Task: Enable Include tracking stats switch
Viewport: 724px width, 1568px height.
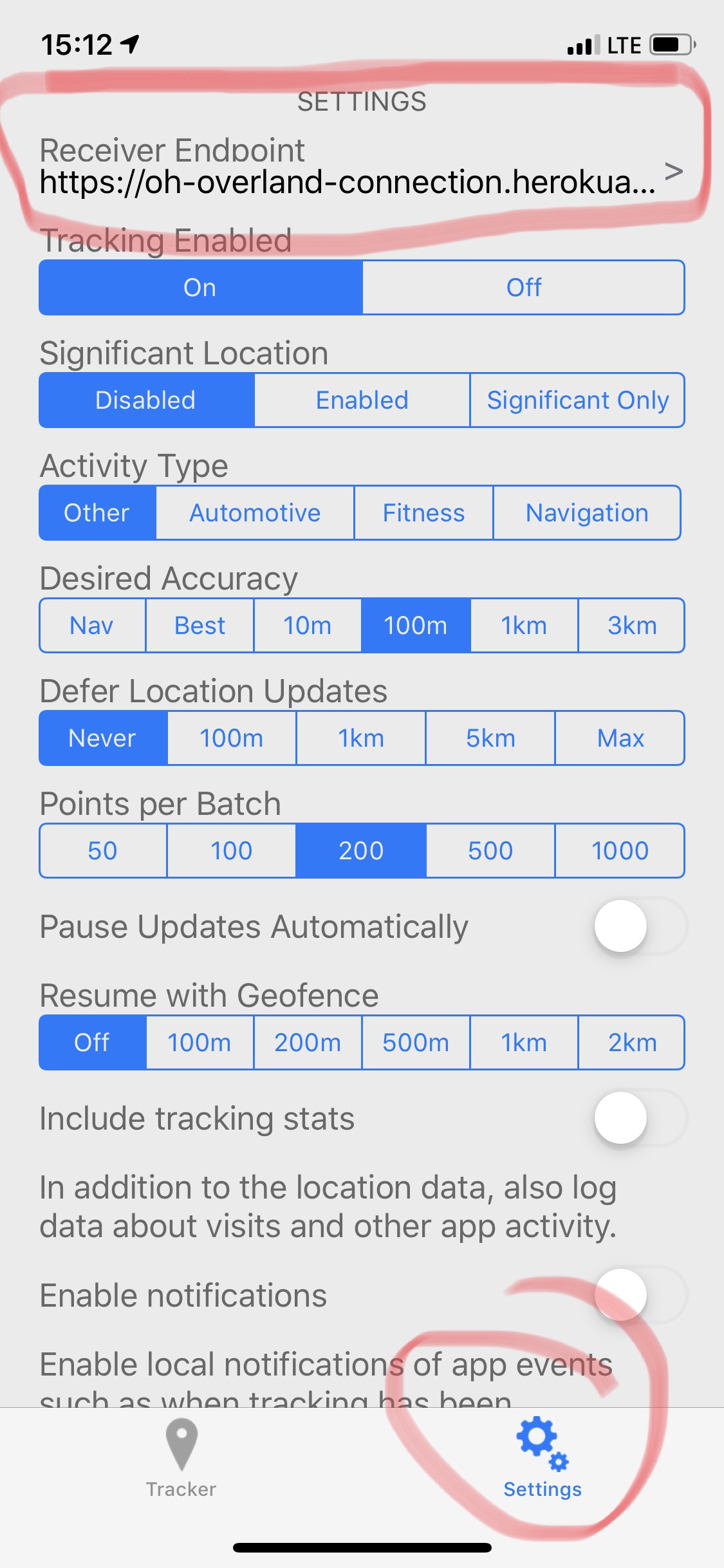Action: tap(640, 1117)
